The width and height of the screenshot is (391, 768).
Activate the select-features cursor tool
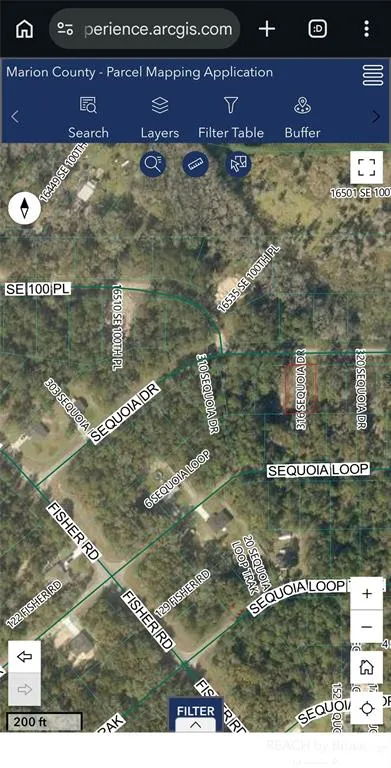(x=238, y=164)
